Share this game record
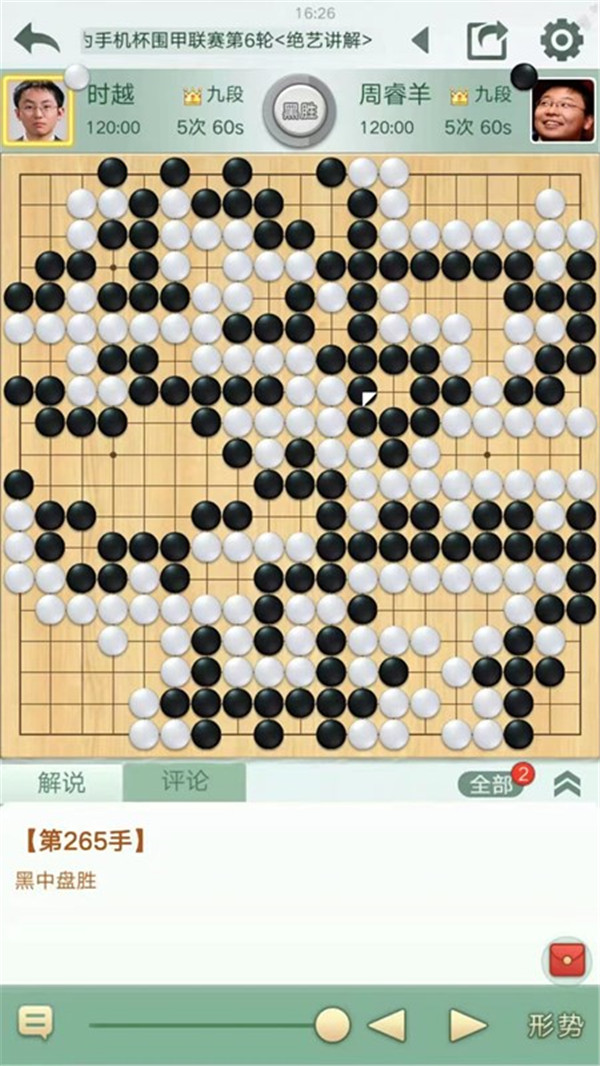The image size is (600, 1066). pos(487,40)
